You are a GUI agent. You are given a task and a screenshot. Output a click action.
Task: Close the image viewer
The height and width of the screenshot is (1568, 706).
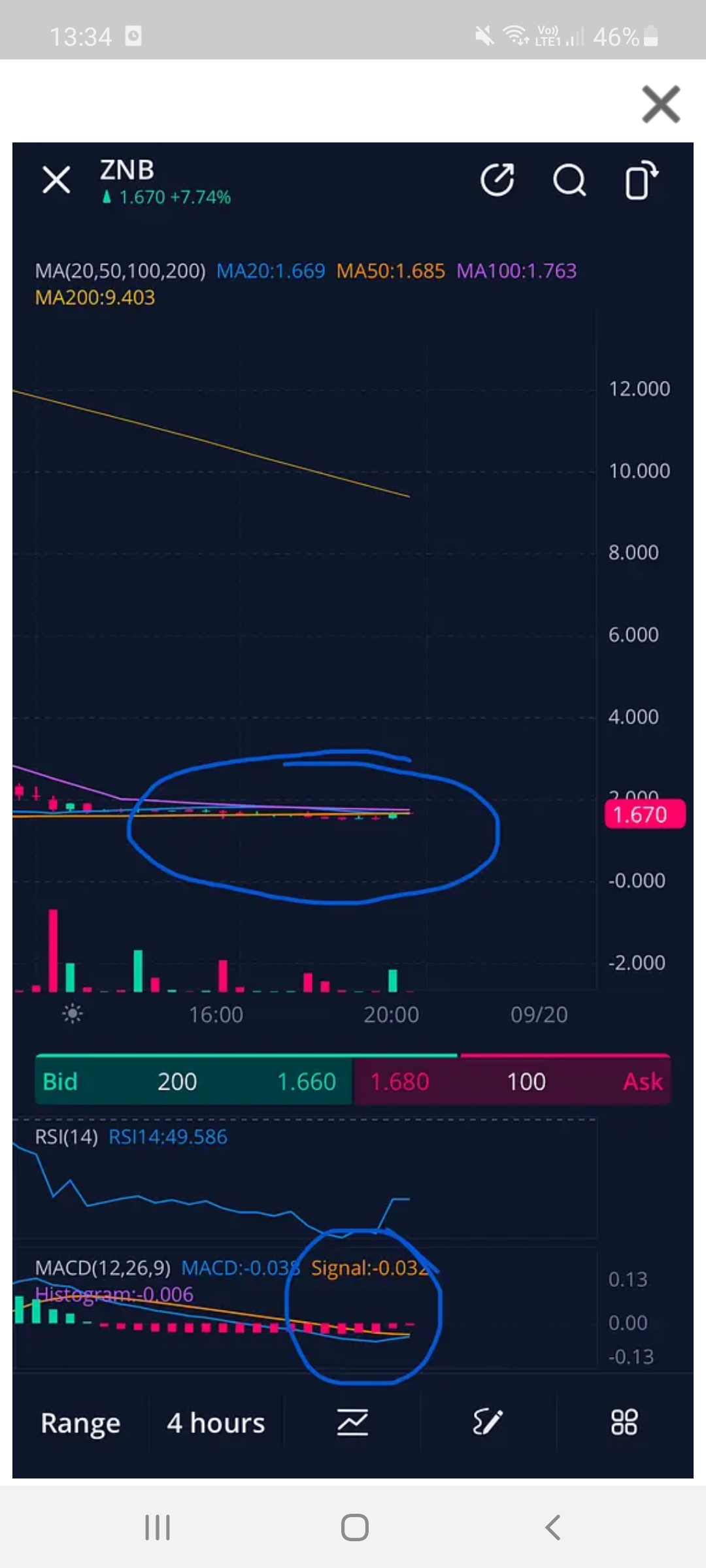(661, 105)
